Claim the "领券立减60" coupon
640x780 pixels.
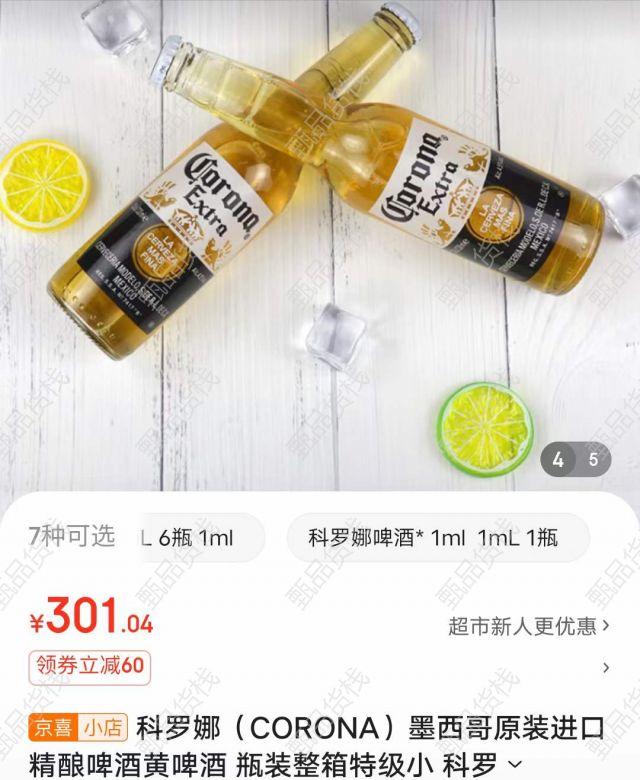tap(90, 666)
